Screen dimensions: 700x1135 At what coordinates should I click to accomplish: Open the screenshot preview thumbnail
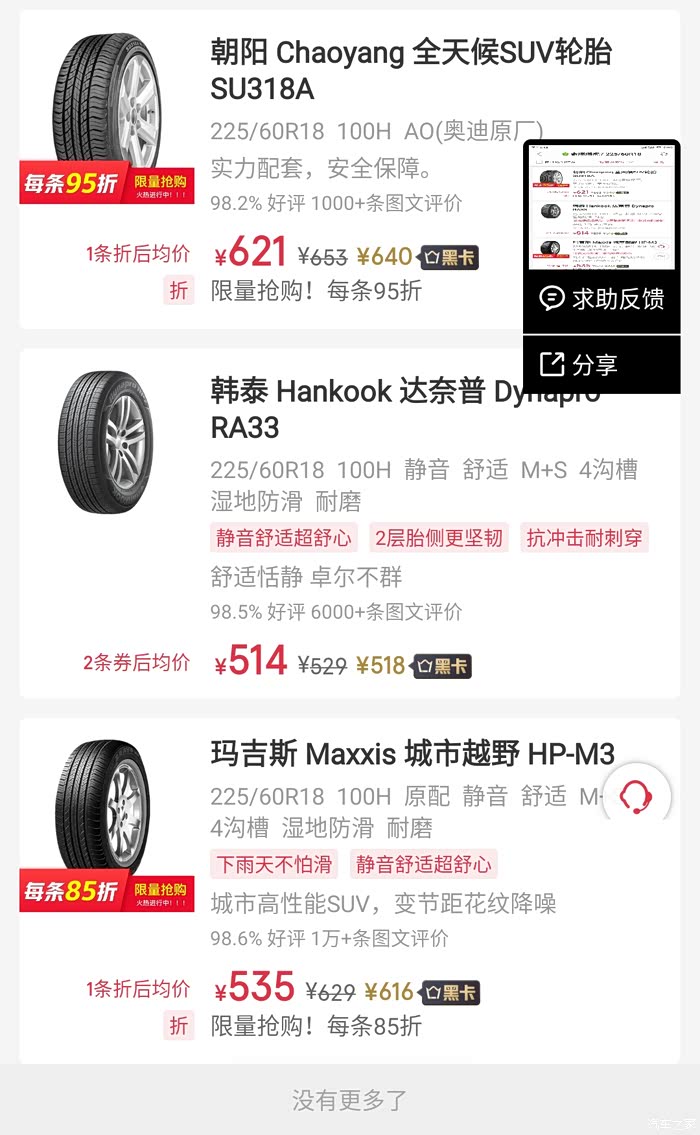point(601,206)
